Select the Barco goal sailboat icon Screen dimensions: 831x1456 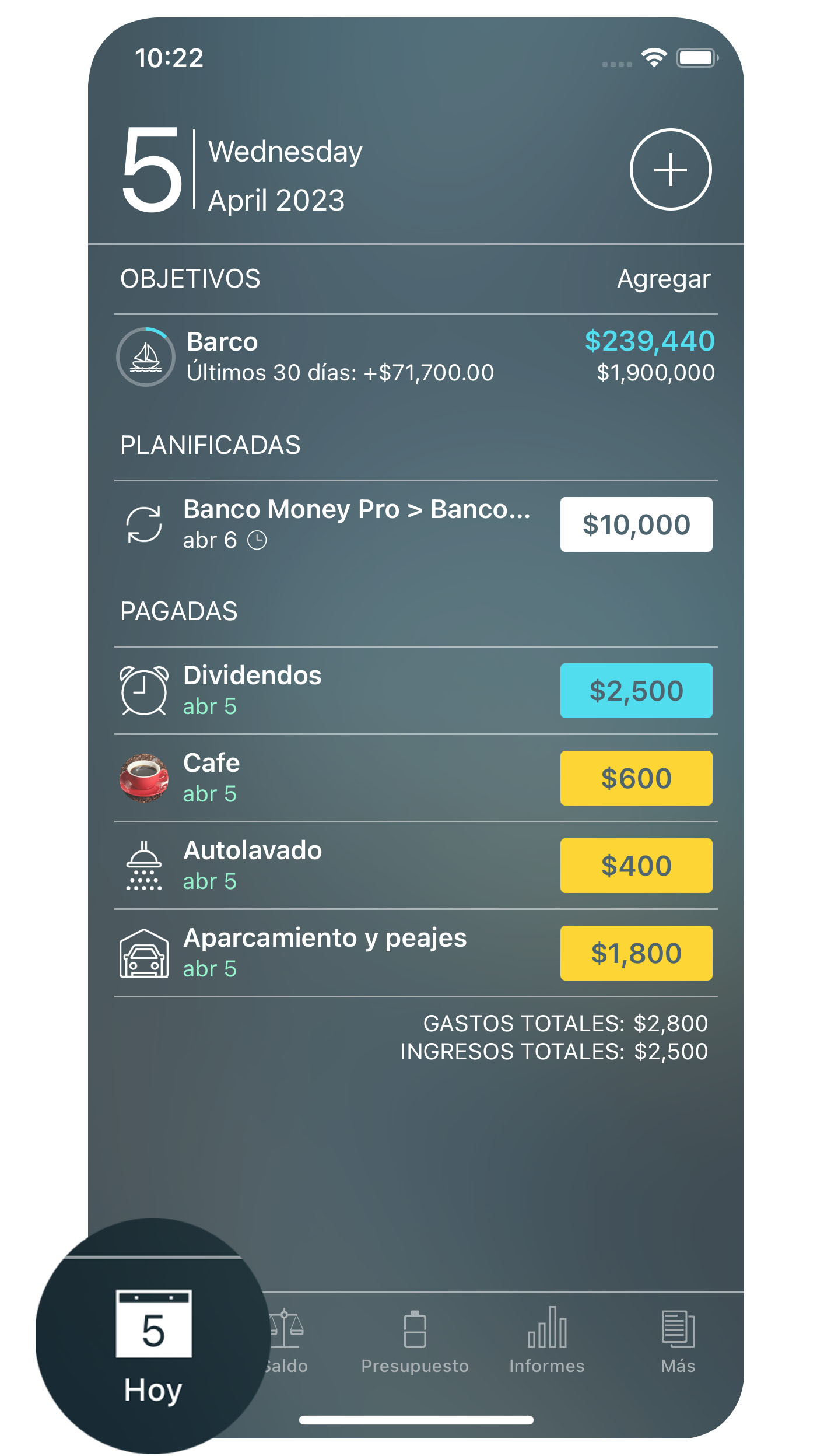point(146,356)
